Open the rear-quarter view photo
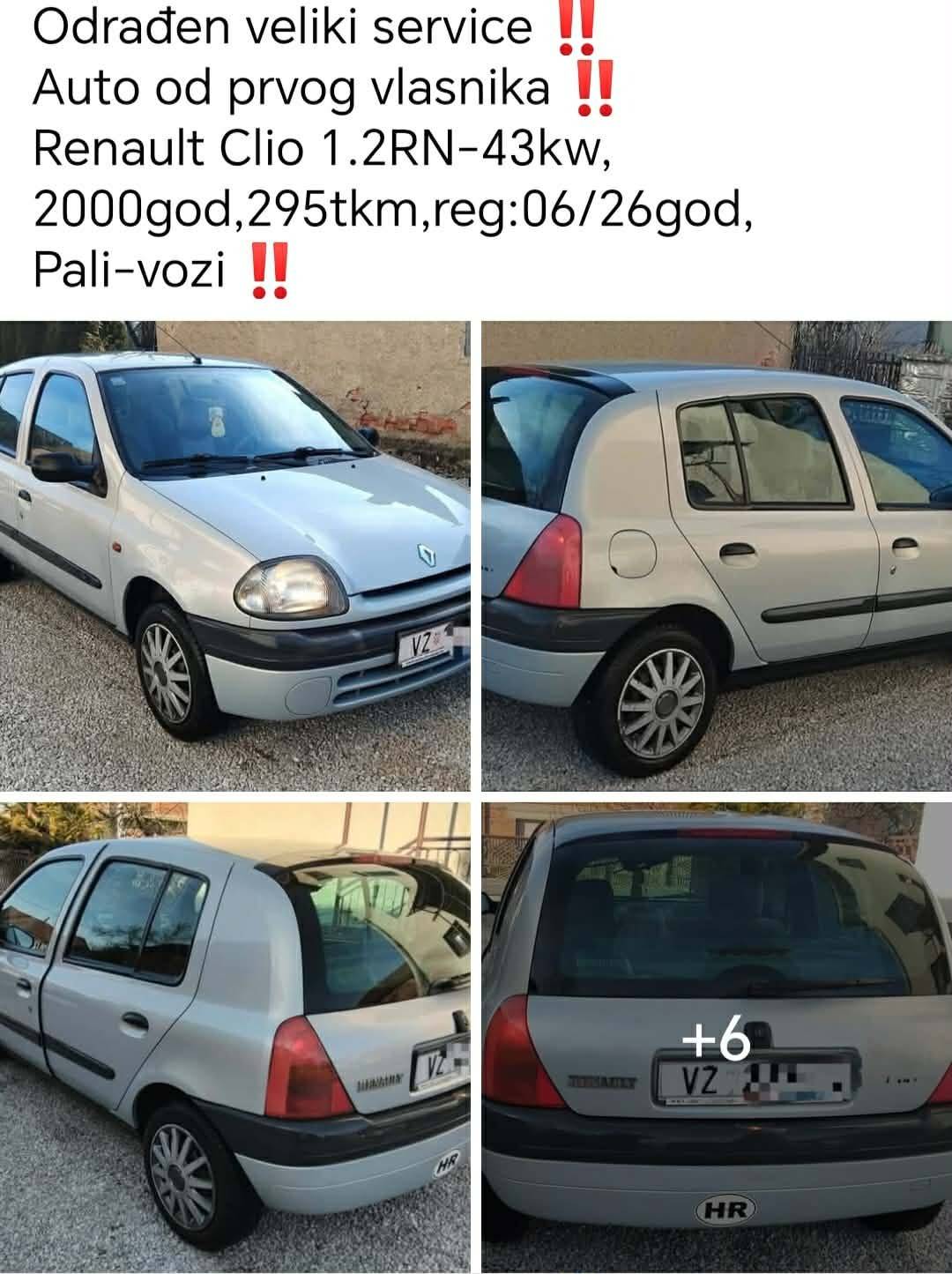952x1274 pixels. [x=234, y=1036]
